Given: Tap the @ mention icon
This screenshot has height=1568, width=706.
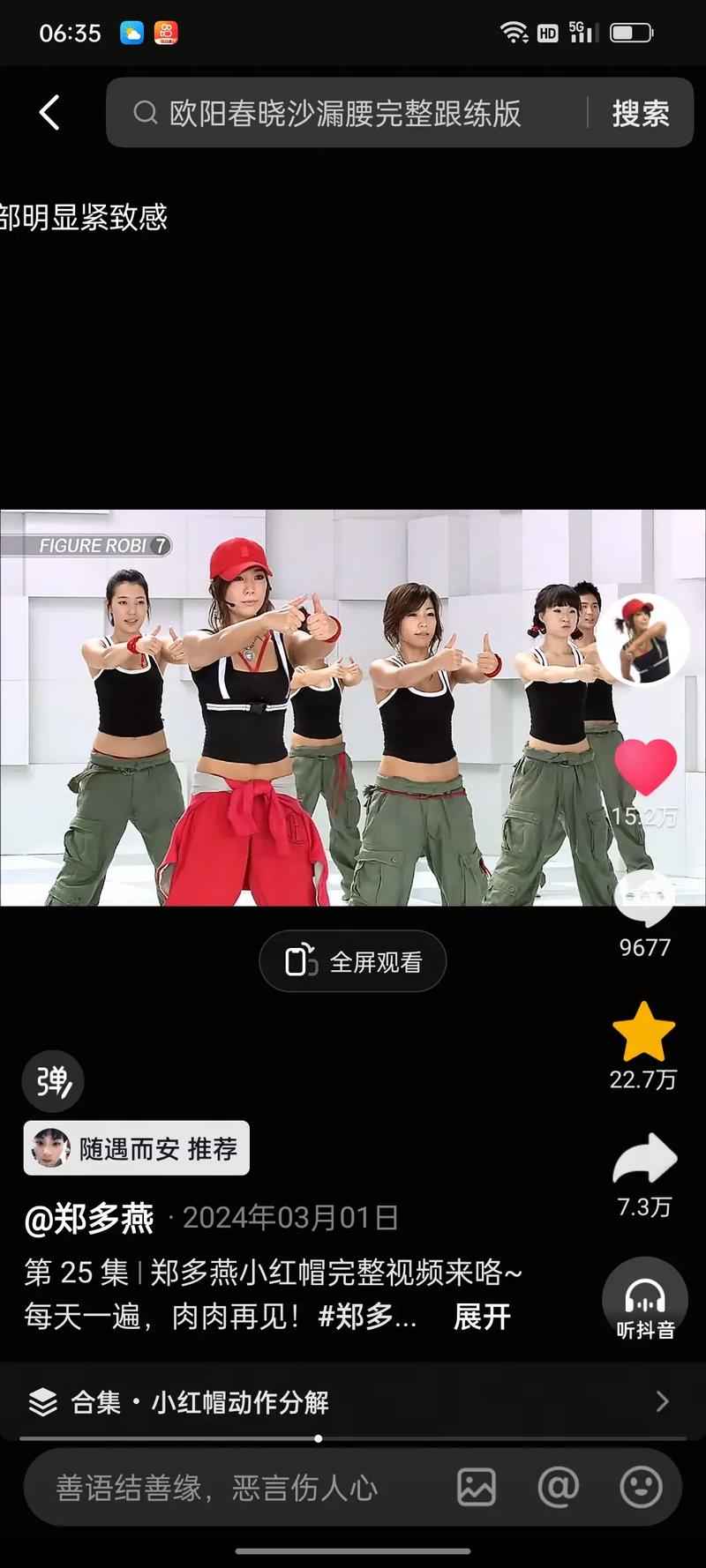Looking at the screenshot, I should tap(558, 1488).
